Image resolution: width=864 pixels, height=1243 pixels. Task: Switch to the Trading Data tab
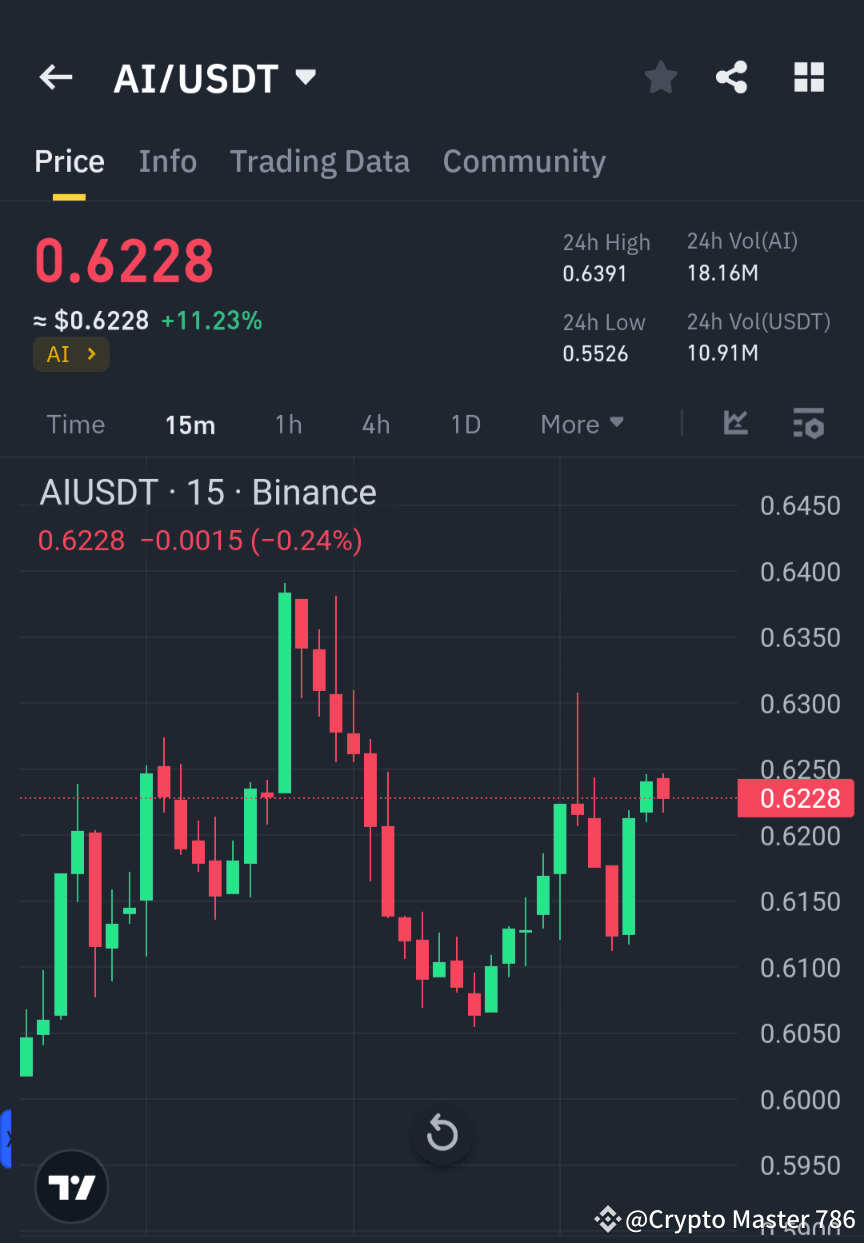pos(320,161)
